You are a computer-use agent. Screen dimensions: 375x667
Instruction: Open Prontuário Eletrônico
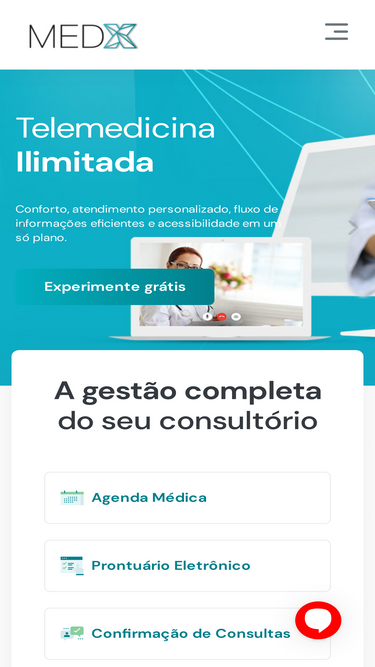188,566
